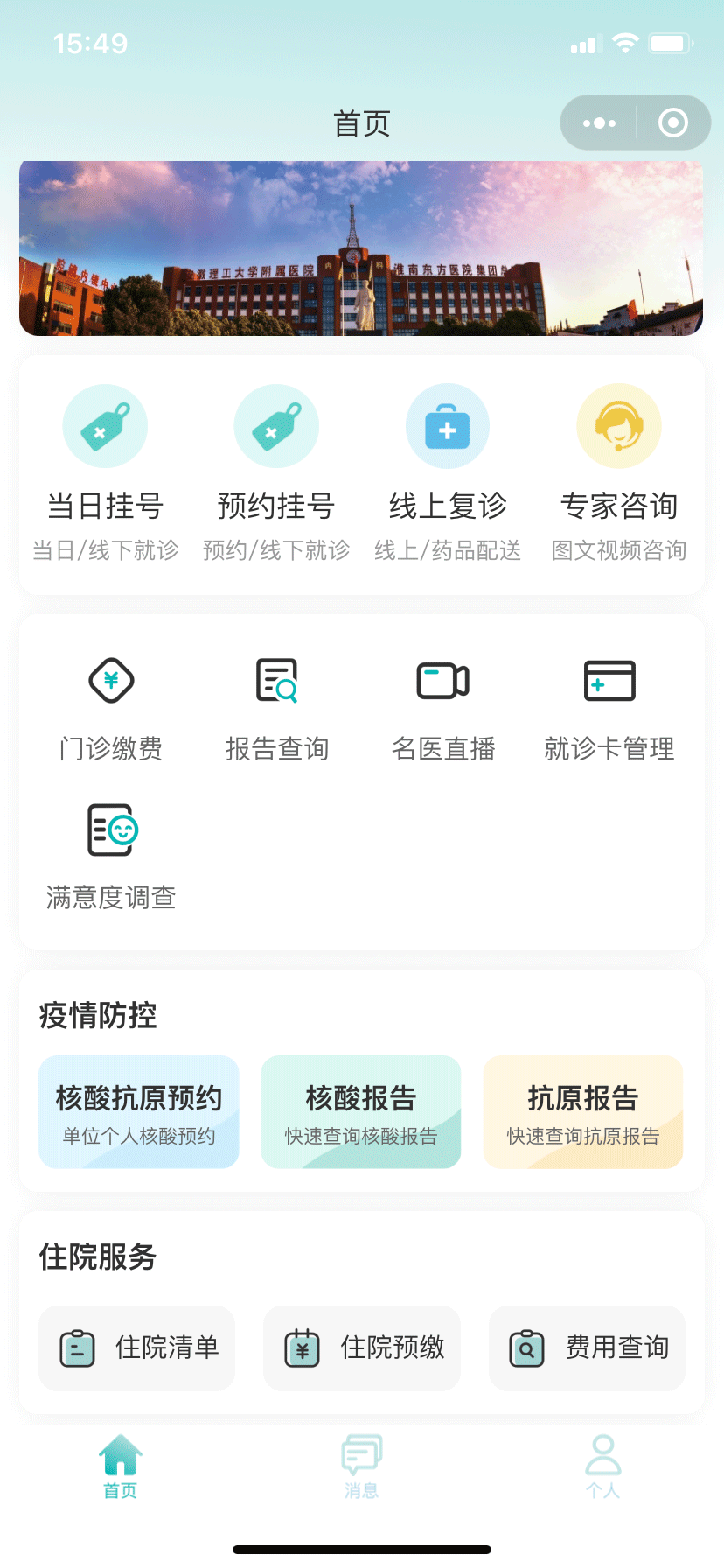Switch to the 个人 profile tab
The width and height of the screenshot is (724, 1568).
(602, 1466)
